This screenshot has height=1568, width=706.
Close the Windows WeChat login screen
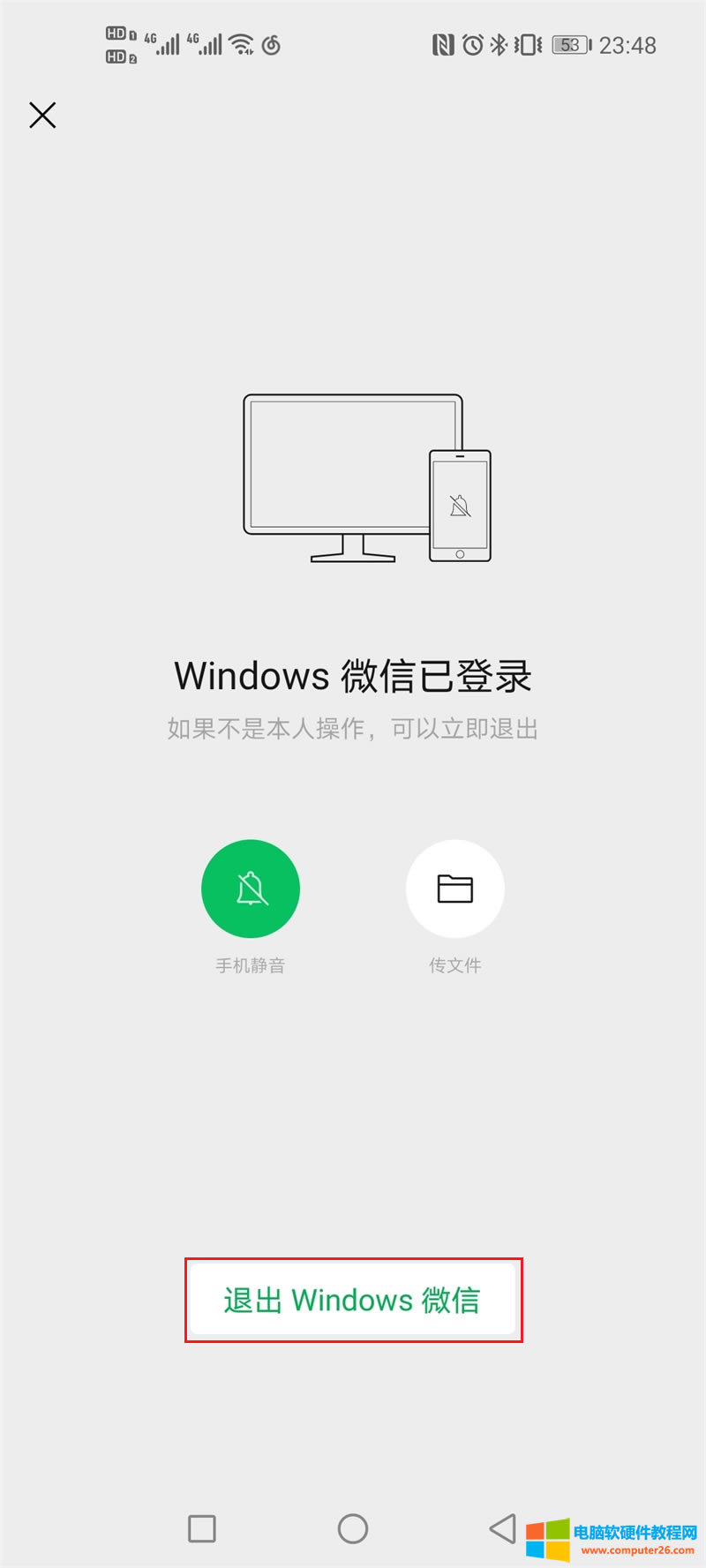[x=42, y=115]
